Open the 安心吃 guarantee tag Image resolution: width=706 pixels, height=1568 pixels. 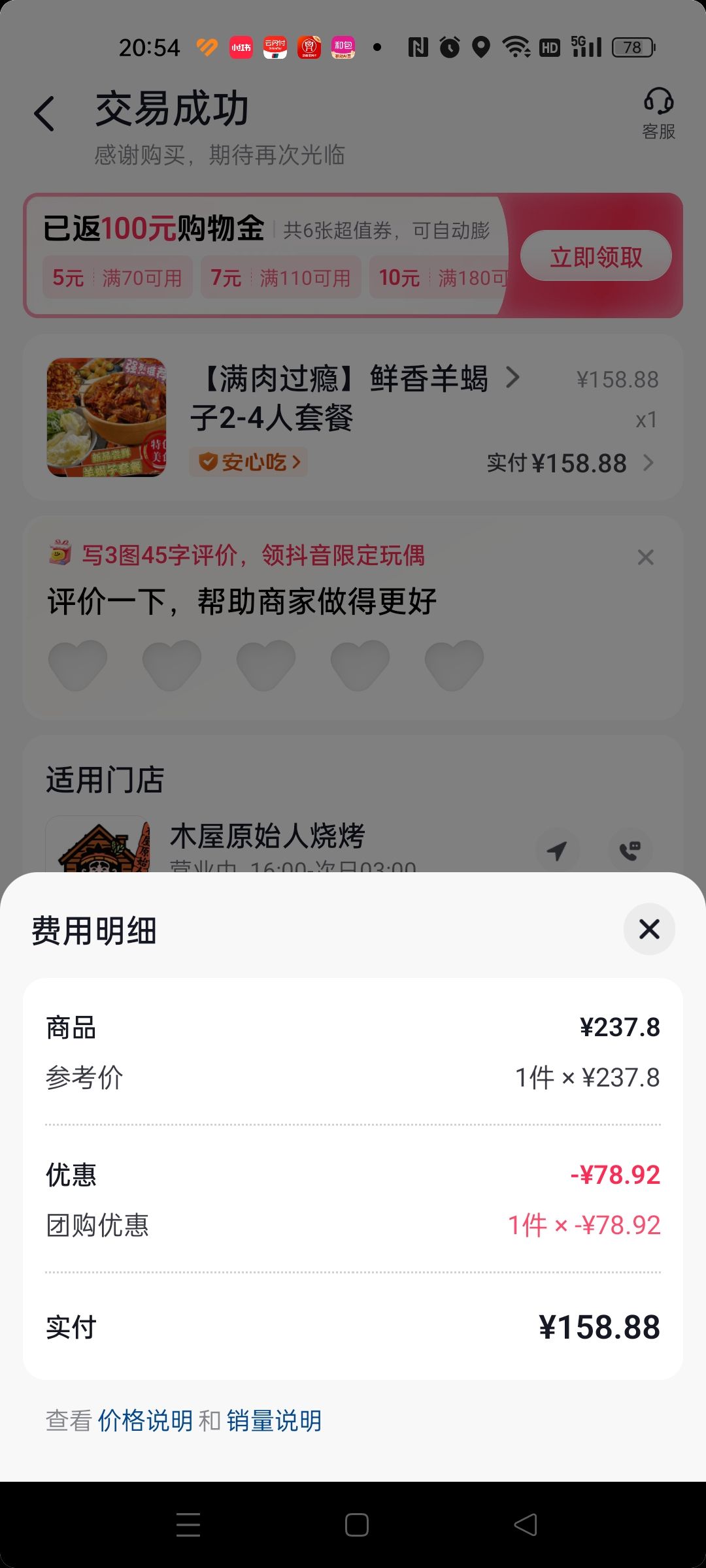point(249,463)
